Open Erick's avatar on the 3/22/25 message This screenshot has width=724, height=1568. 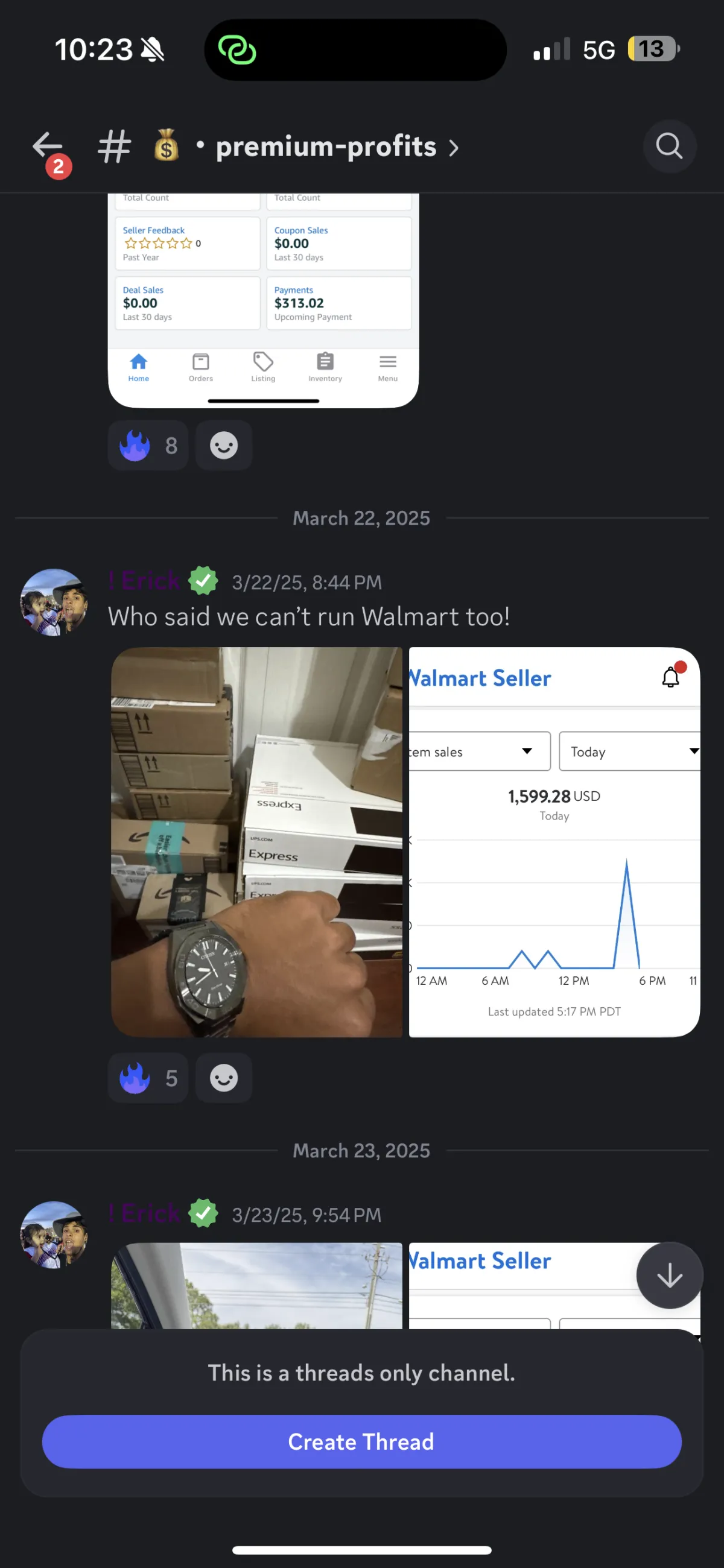[x=54, y=602]
